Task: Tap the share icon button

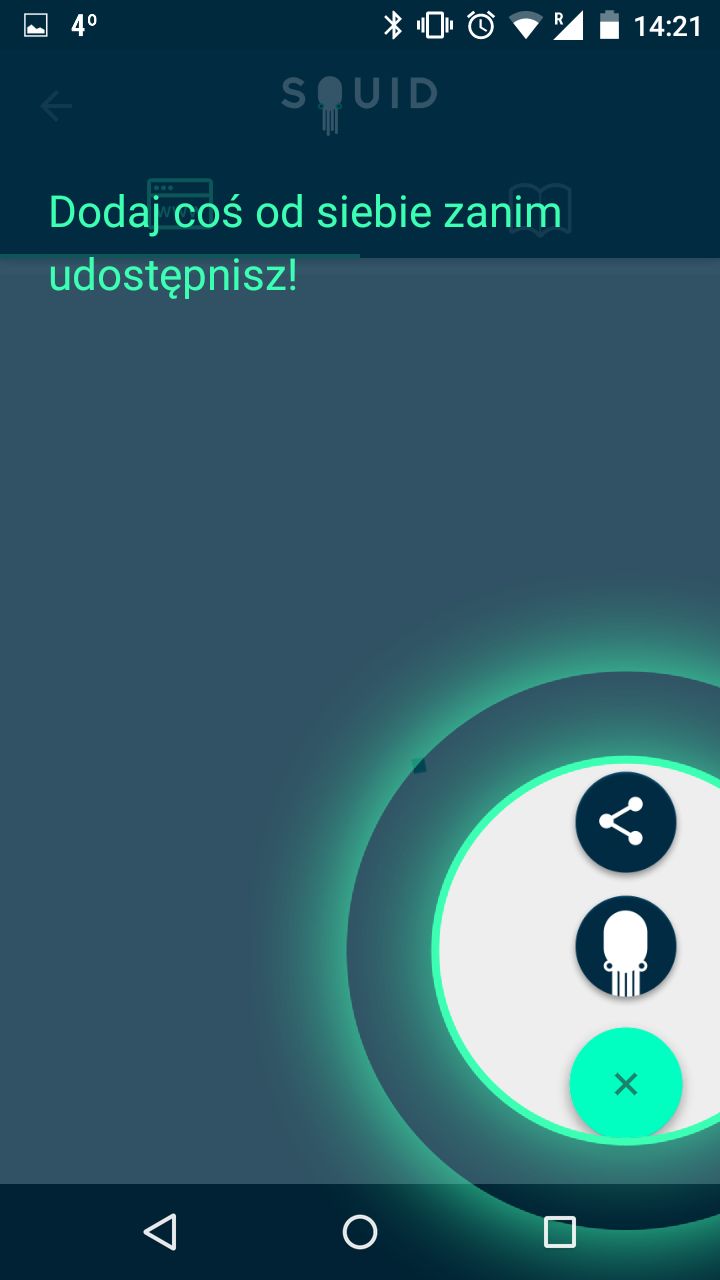Action: (626, 822)
